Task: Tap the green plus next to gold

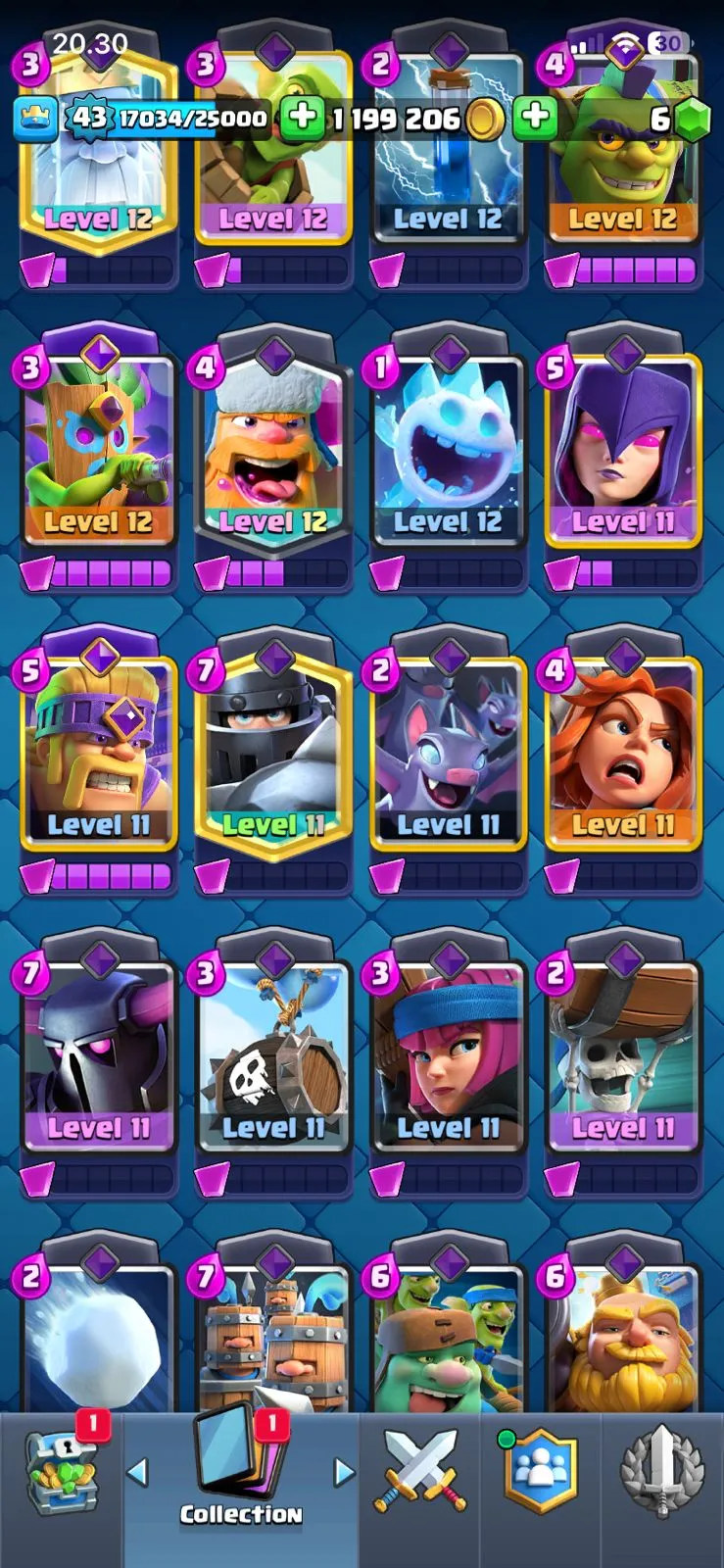Action: click(302, 118)
